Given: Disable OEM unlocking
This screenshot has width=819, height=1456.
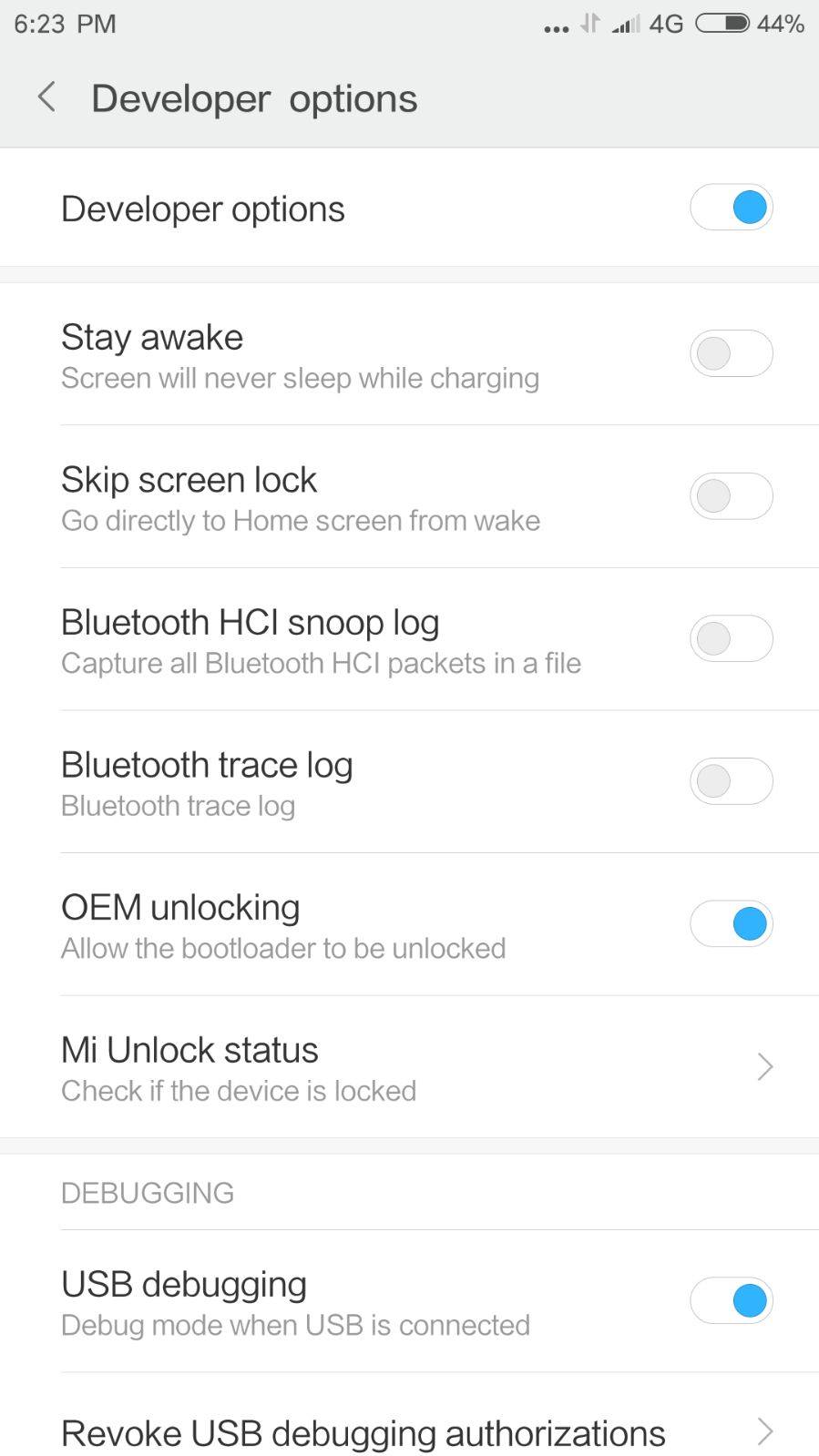Looking at the screenshot, I should [x=731, y=924].
